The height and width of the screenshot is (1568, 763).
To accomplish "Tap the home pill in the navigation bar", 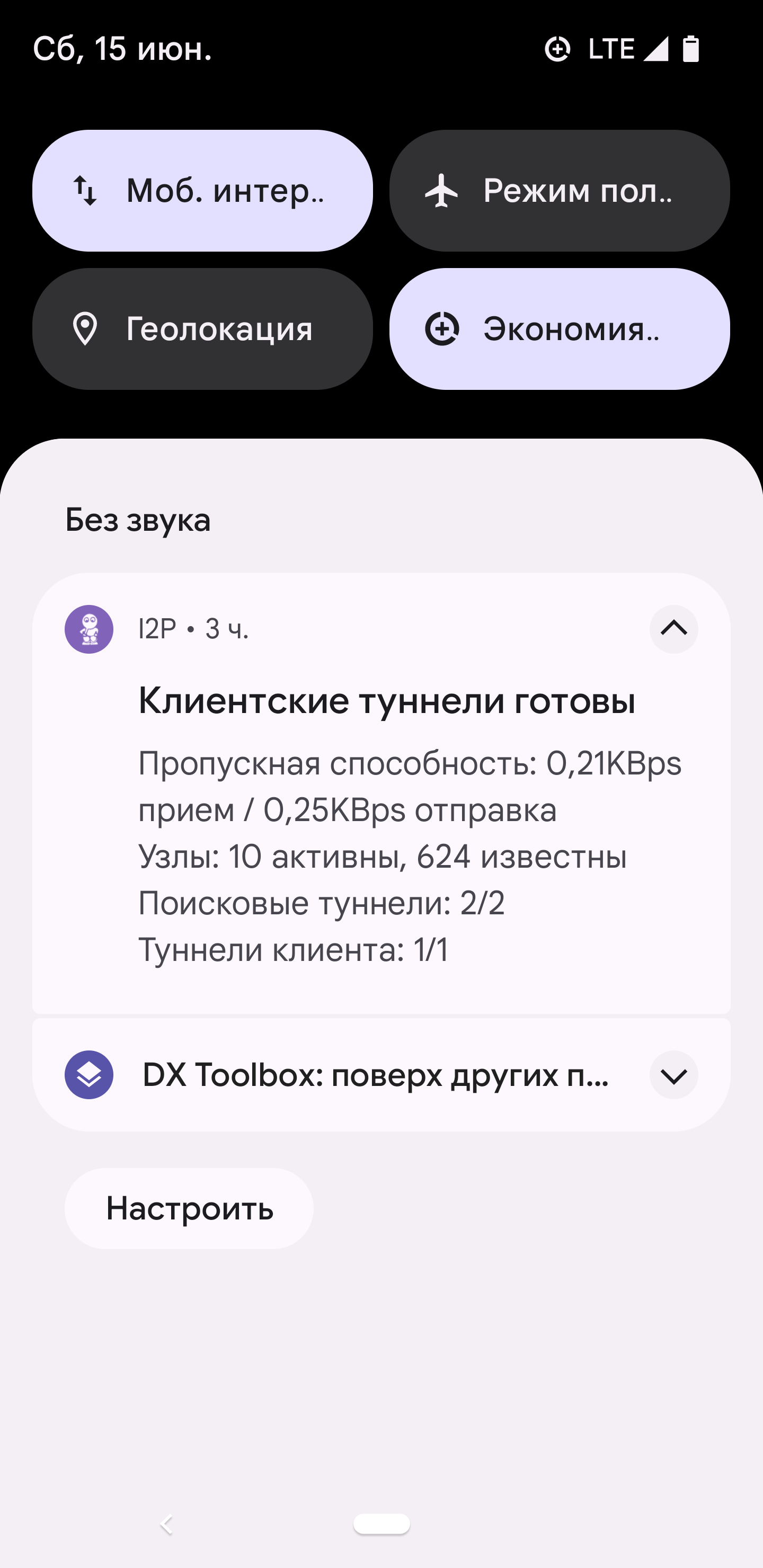I will (382, 1524).
